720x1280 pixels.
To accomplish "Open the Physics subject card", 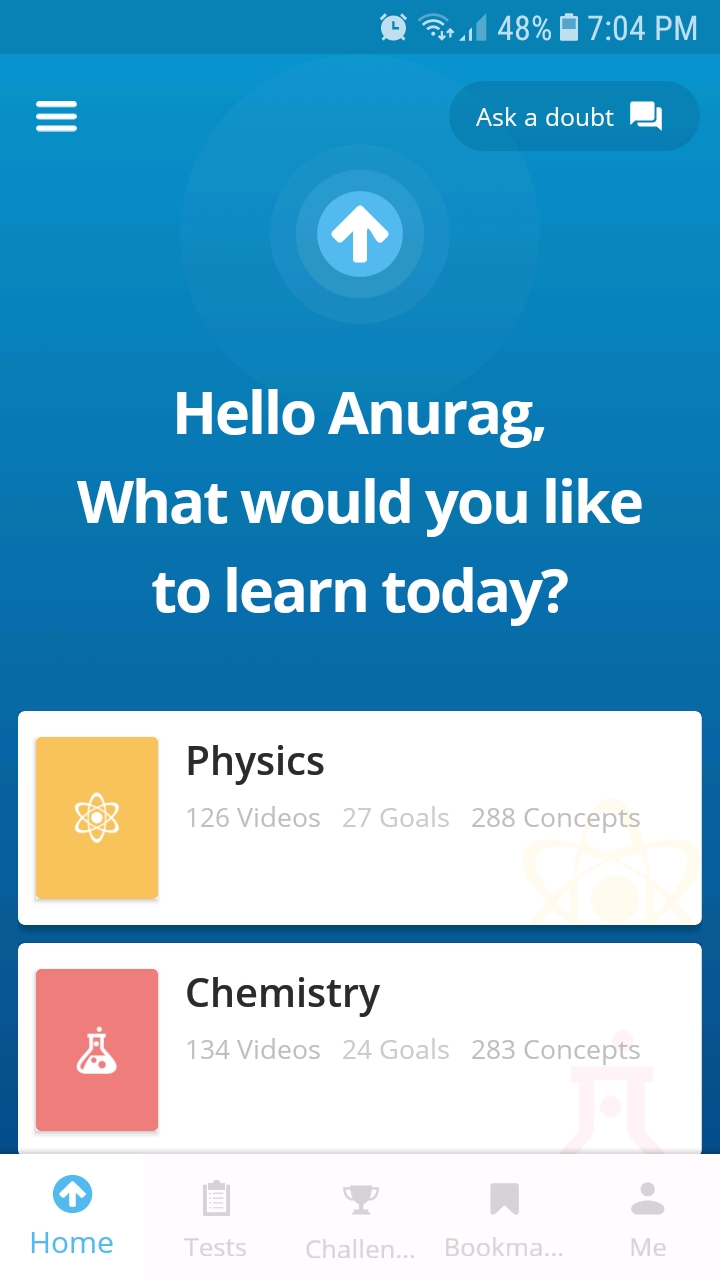I will pyautogui.click(x=360, y=817).
